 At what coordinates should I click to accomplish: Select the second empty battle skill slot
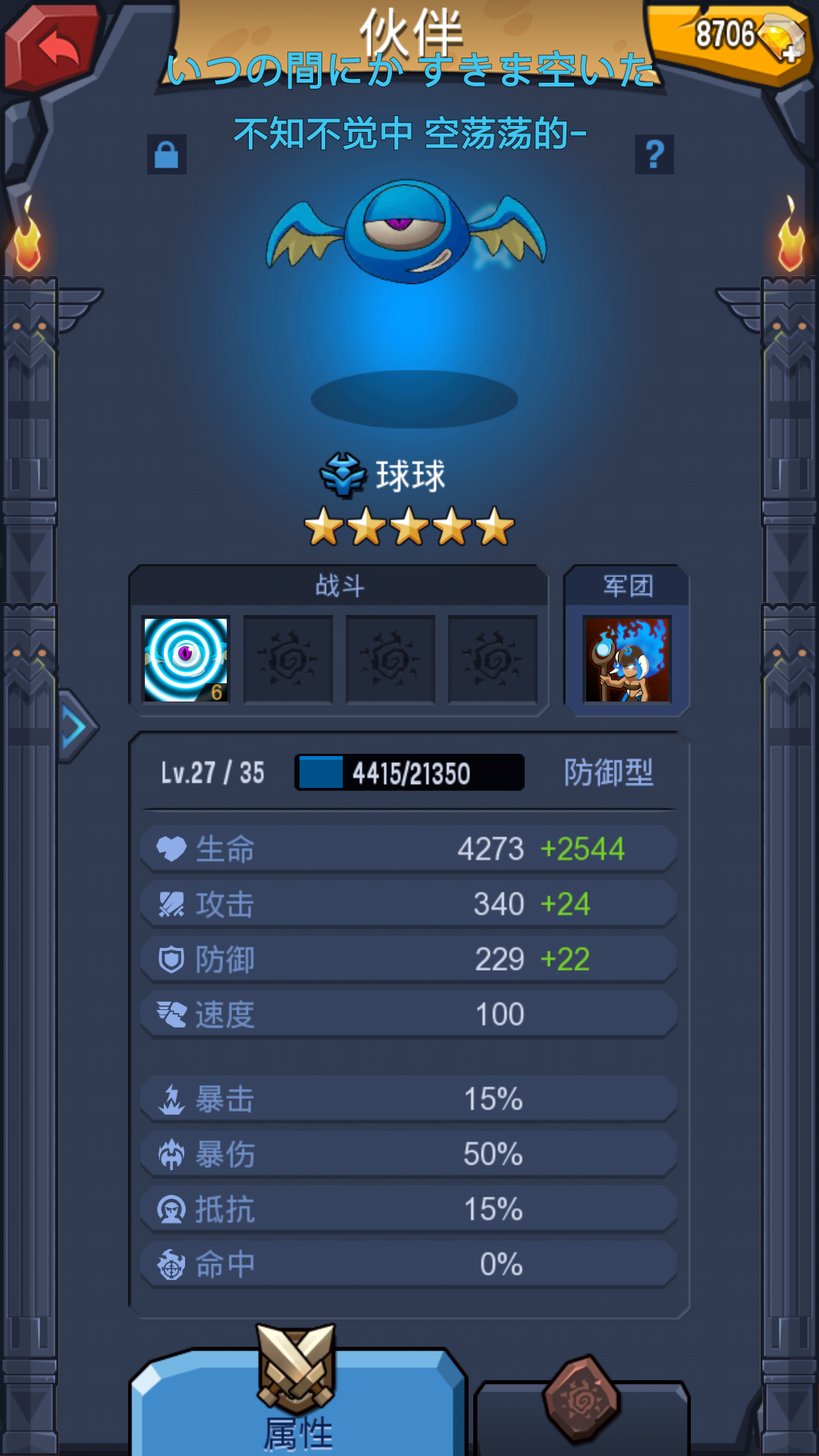[391, 659]
